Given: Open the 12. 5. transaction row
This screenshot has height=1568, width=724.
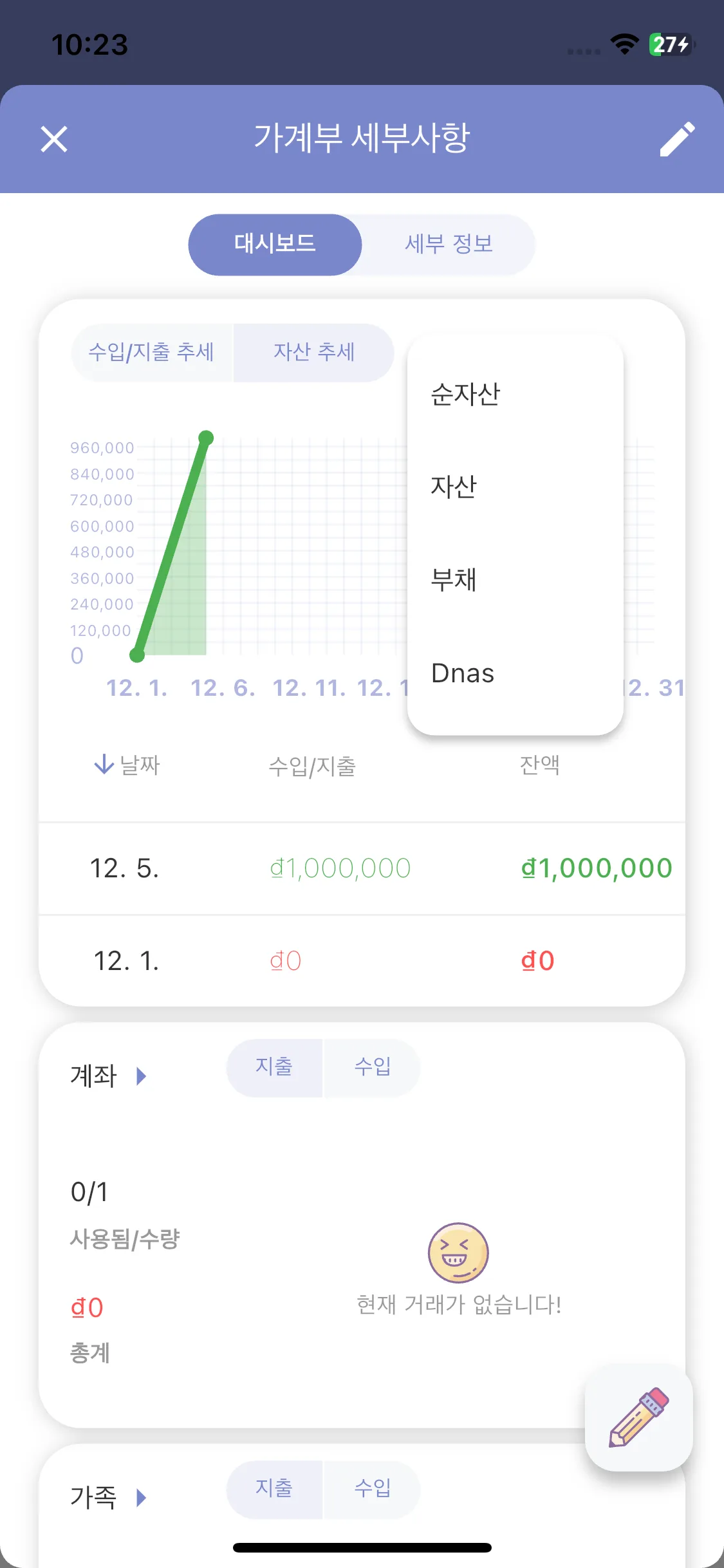Looking at the screenshot, I should click(362, 868).
